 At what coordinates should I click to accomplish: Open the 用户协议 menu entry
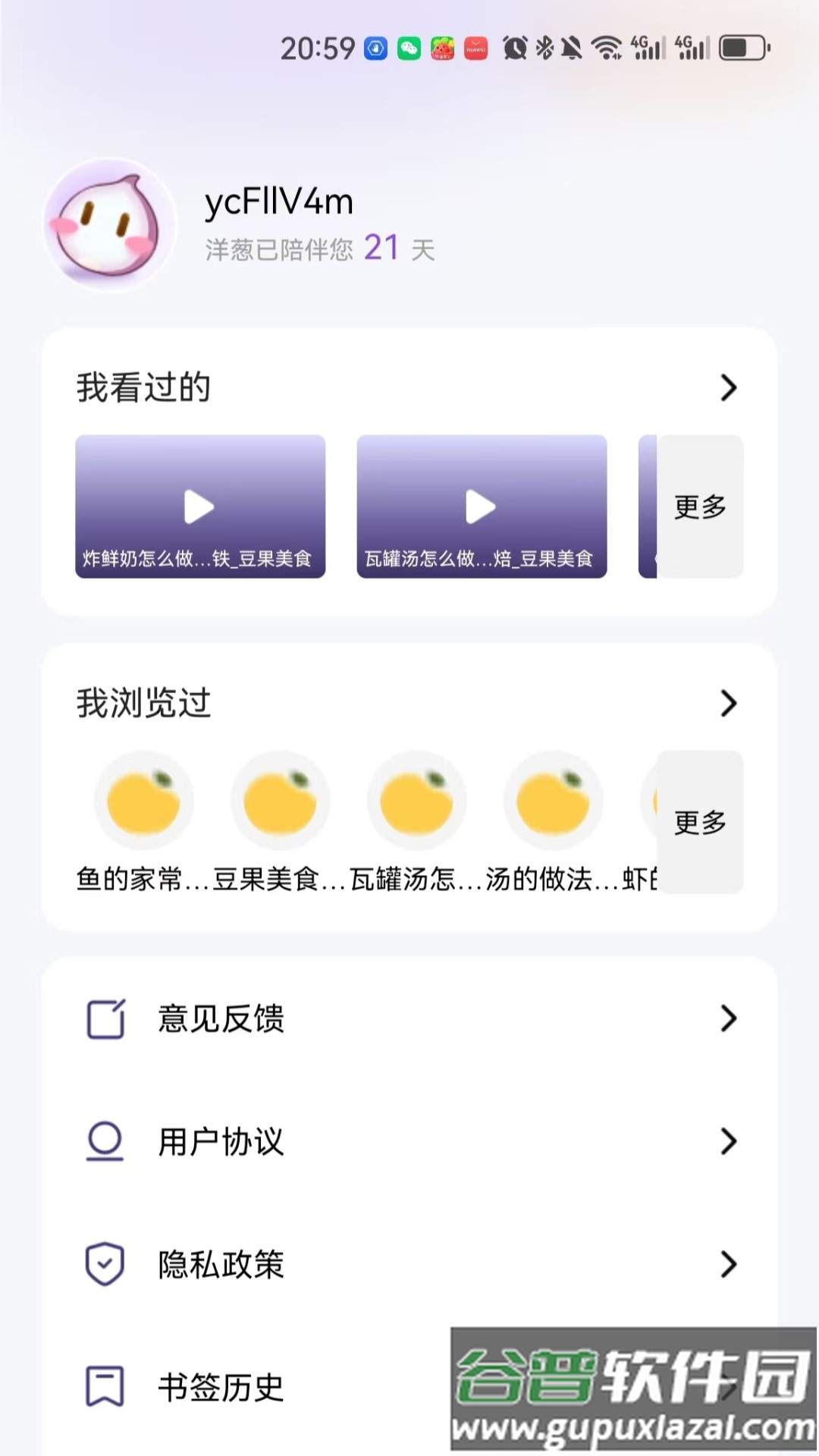pos(409,1141)
